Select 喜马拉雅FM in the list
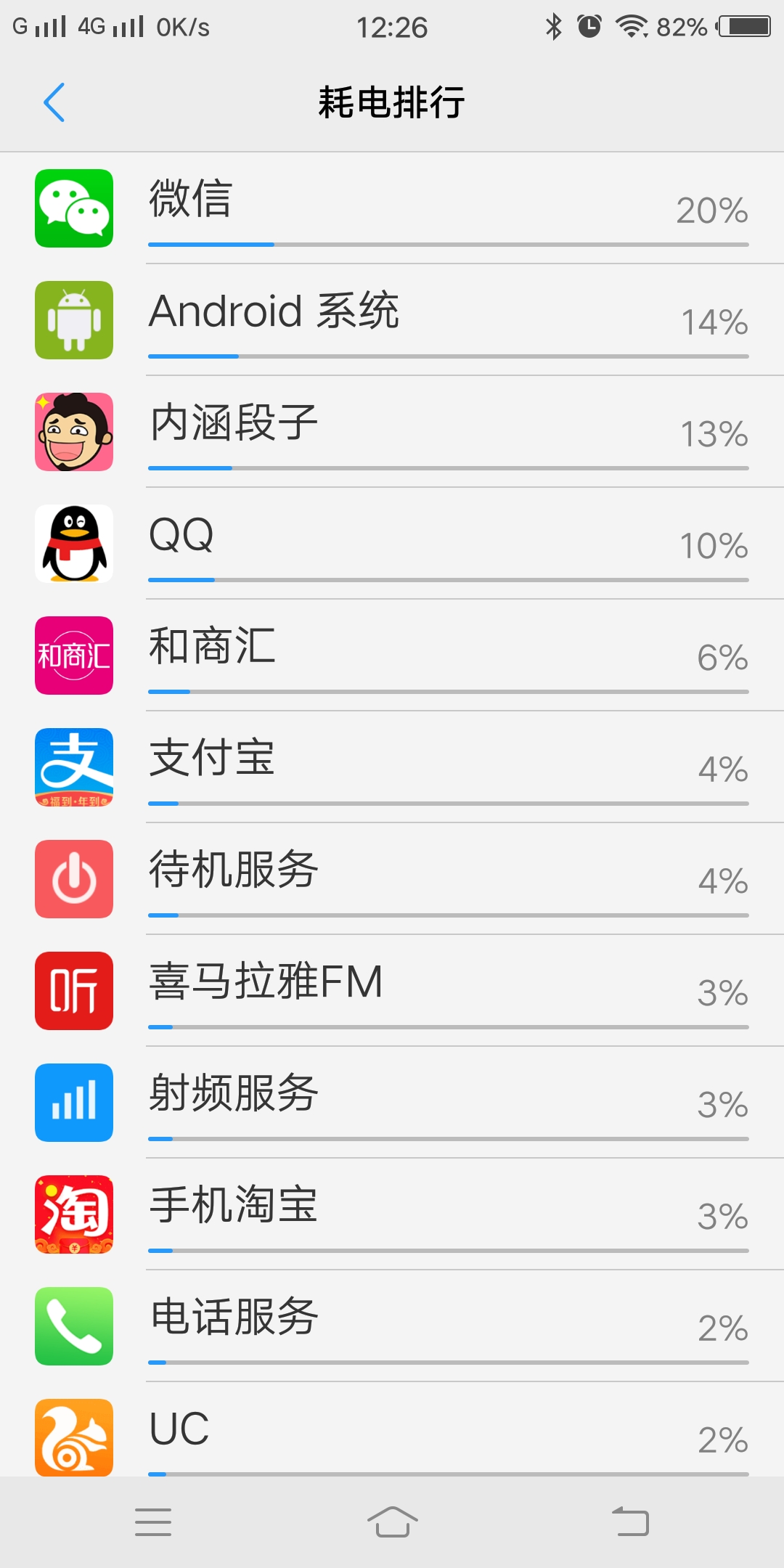784x1568 pixels. [x=392, y=991]
